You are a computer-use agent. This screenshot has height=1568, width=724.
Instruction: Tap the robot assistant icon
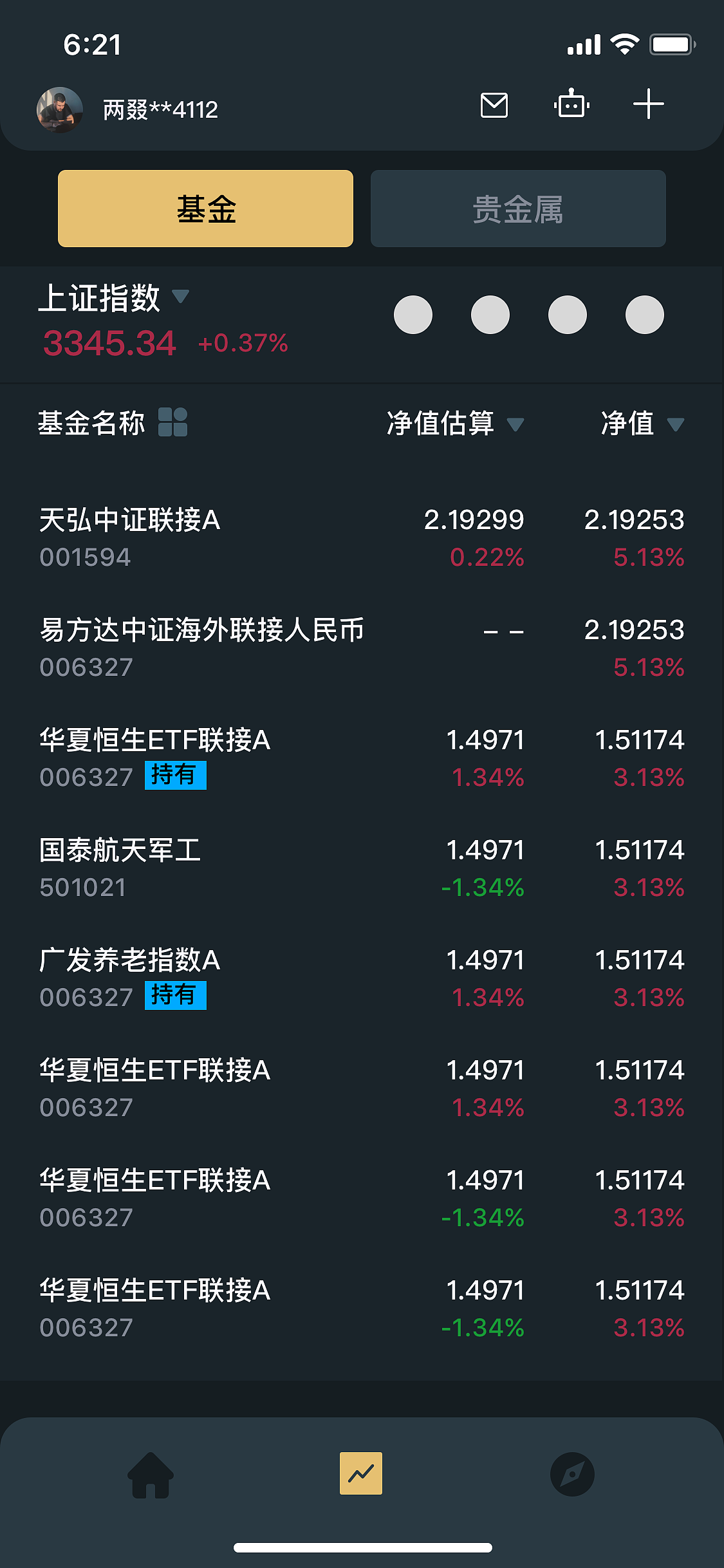pyautogui.click(x=572, y=104)
